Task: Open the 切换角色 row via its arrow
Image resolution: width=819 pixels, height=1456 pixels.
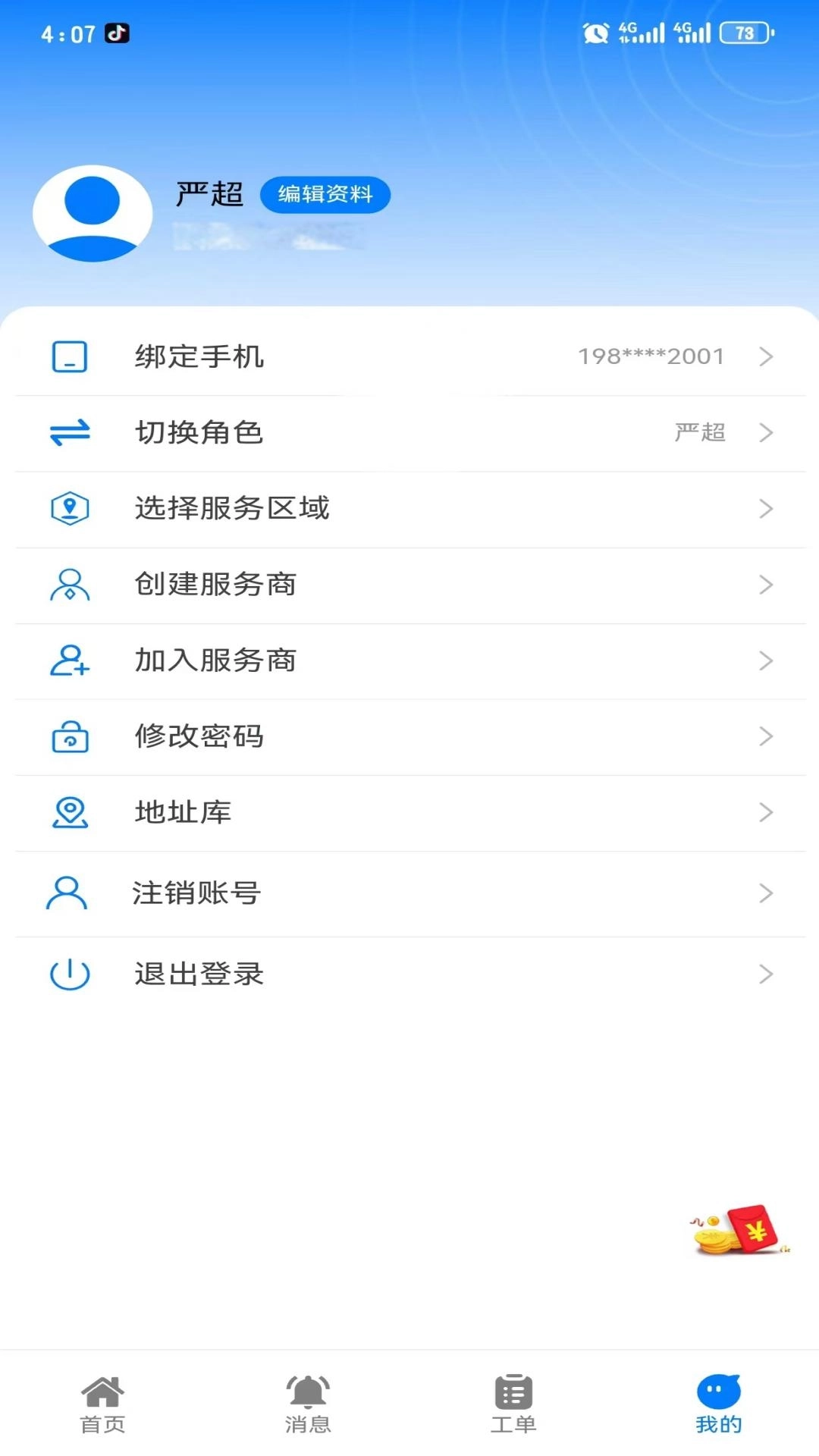Action: tap(765, 433)
